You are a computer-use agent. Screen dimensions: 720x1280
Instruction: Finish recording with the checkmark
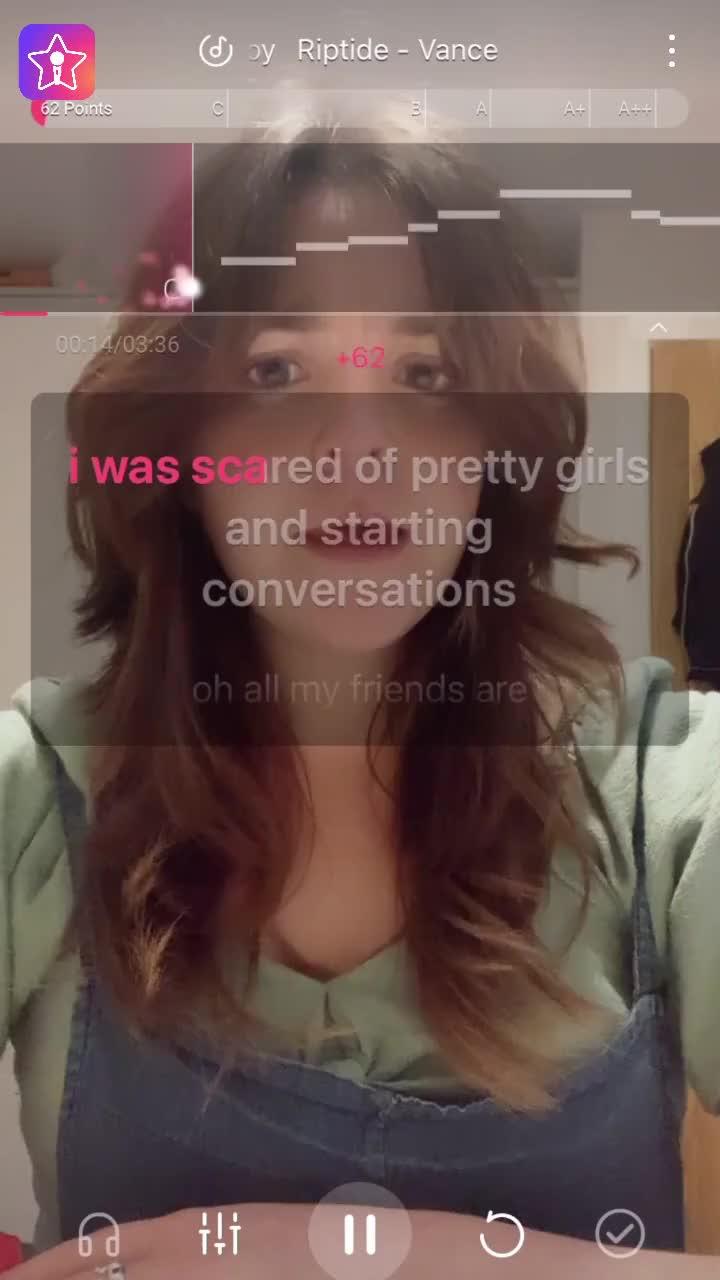click(620, 1234)
